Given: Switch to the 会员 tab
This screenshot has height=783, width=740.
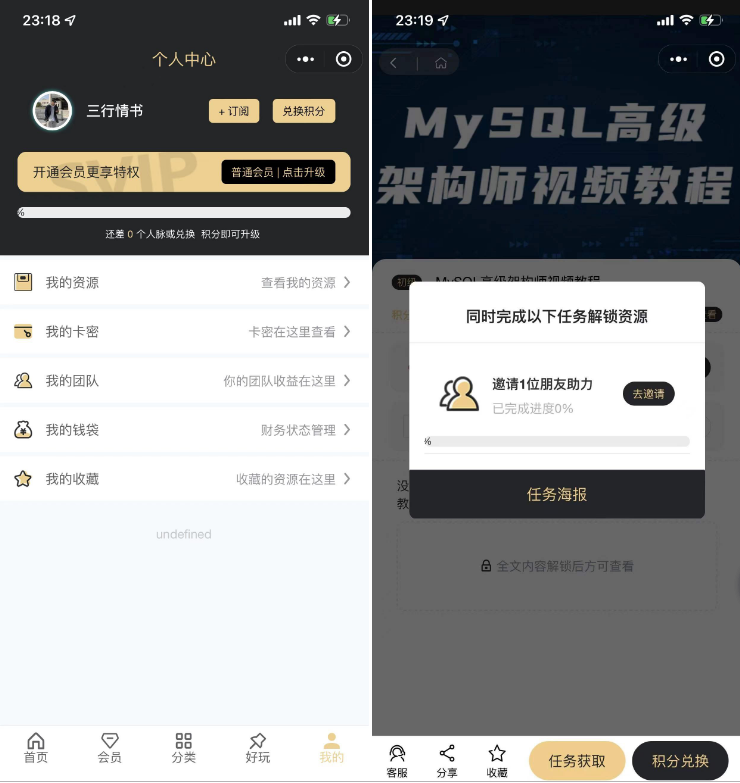Looking at the screenshot, I should click(110, 748).
